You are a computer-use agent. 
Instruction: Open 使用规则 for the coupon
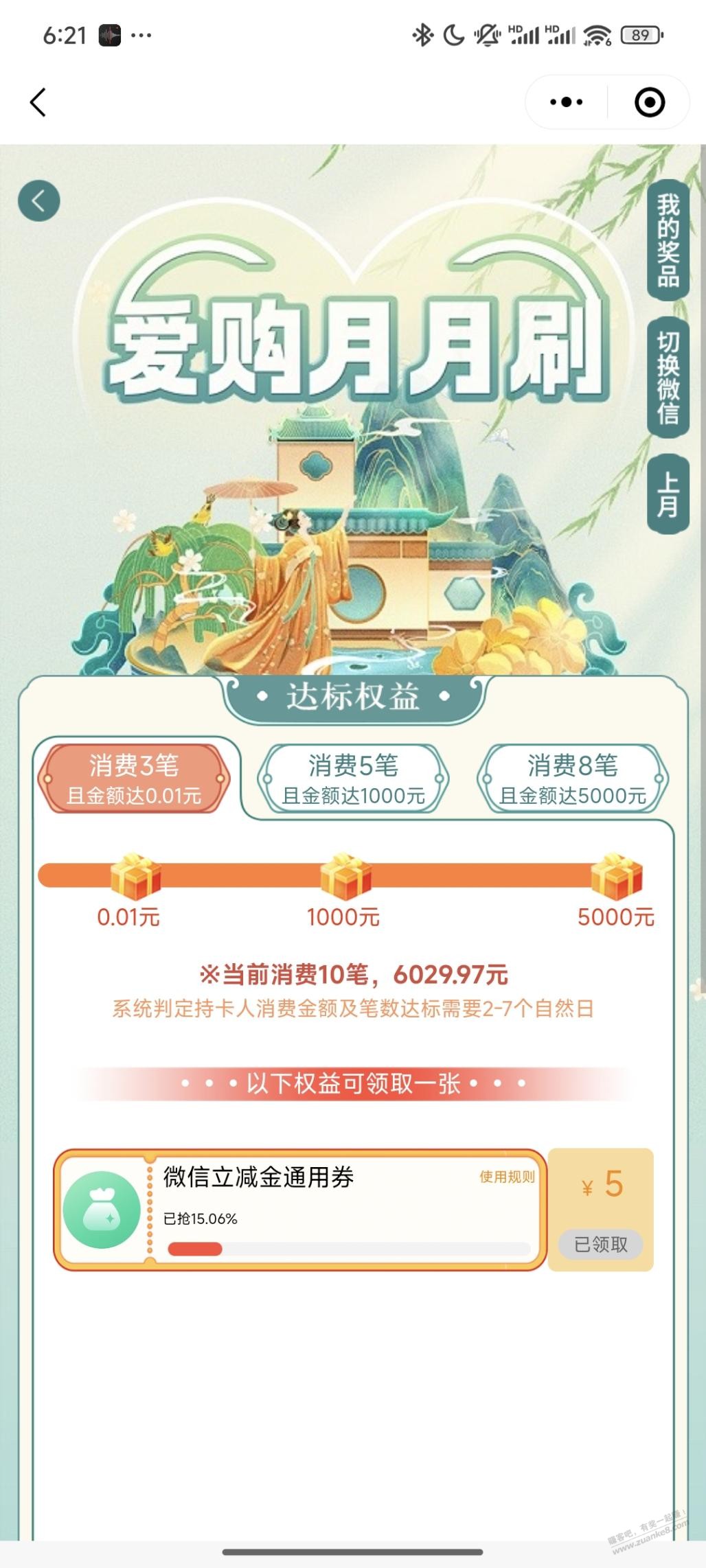click(x=507, y=1177)
